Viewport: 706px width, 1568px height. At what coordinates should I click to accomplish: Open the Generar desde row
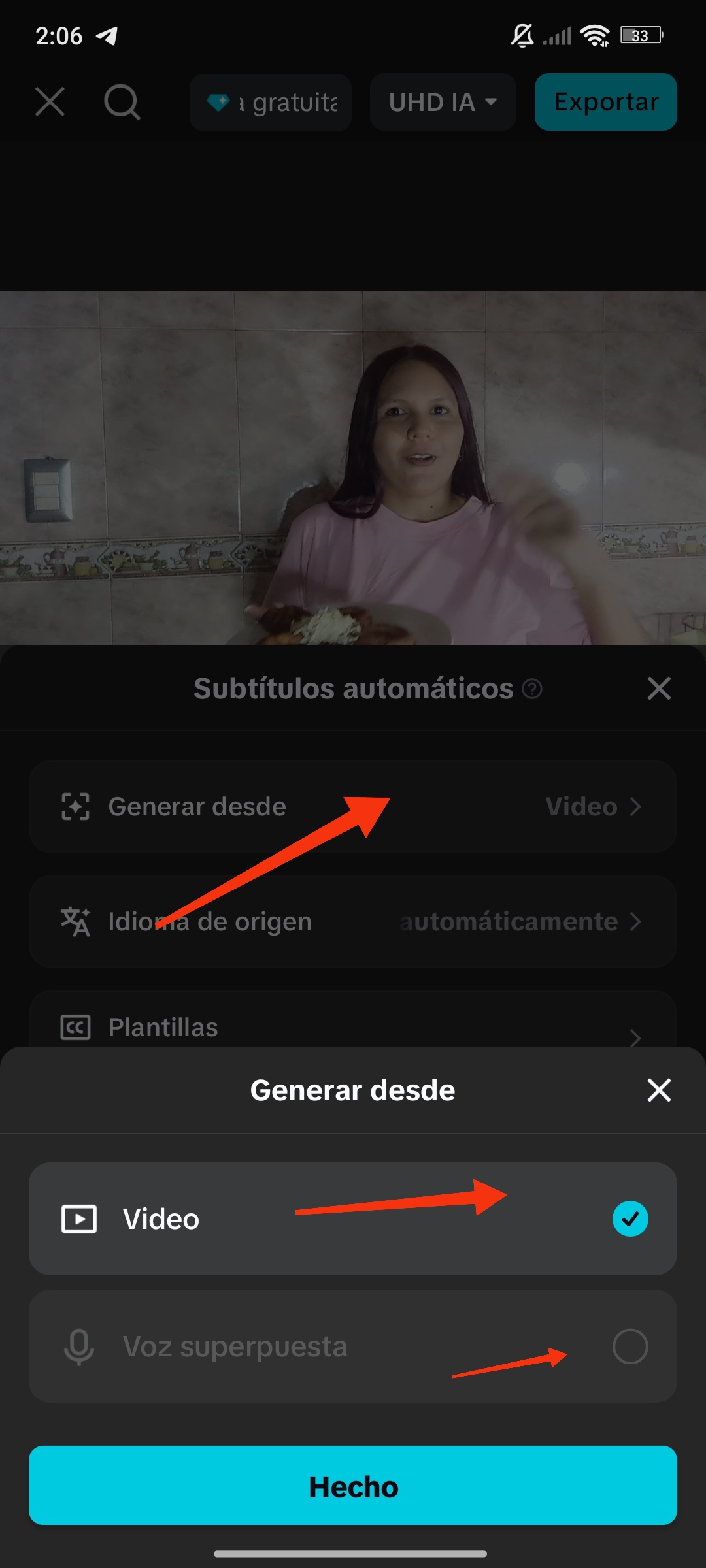(x=353, y=806)
